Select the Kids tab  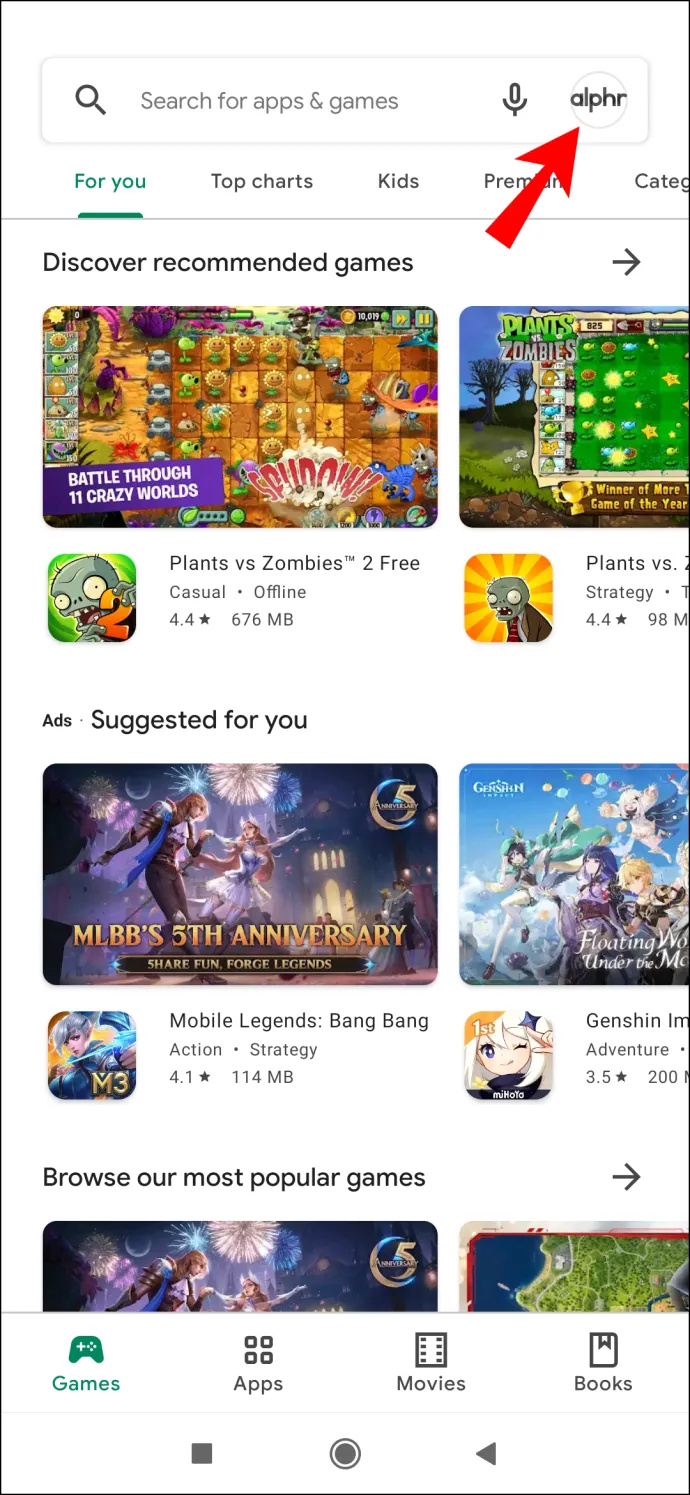coord(398,181)
